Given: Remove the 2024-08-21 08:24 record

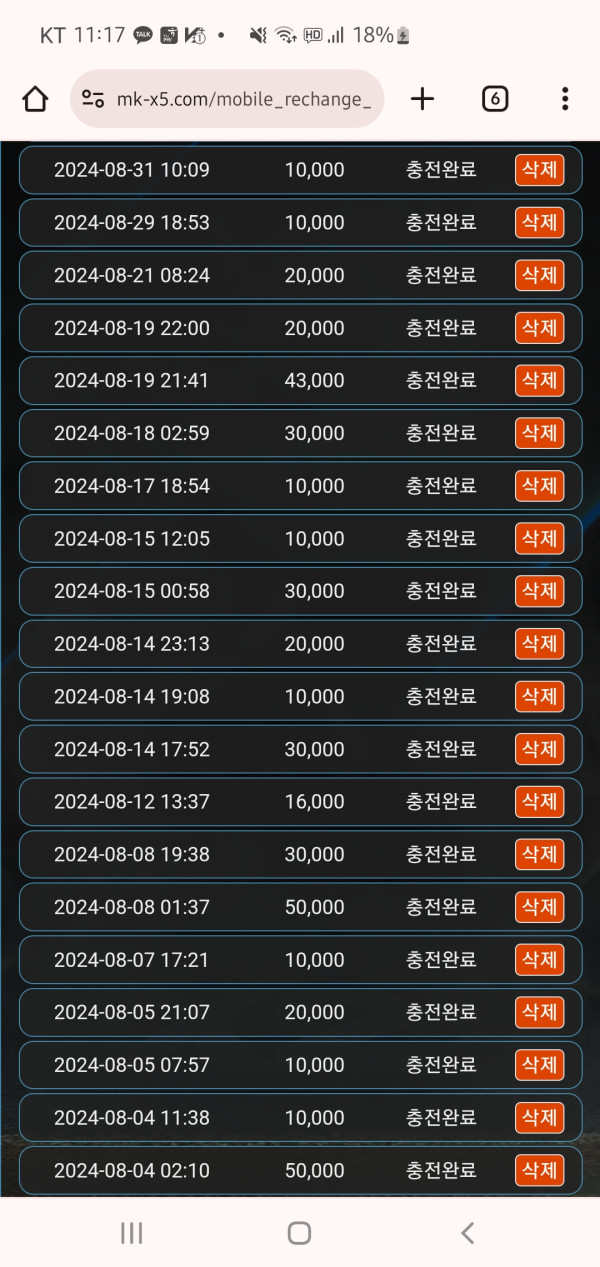Looking at the screenshot, I should click(539, 275).
